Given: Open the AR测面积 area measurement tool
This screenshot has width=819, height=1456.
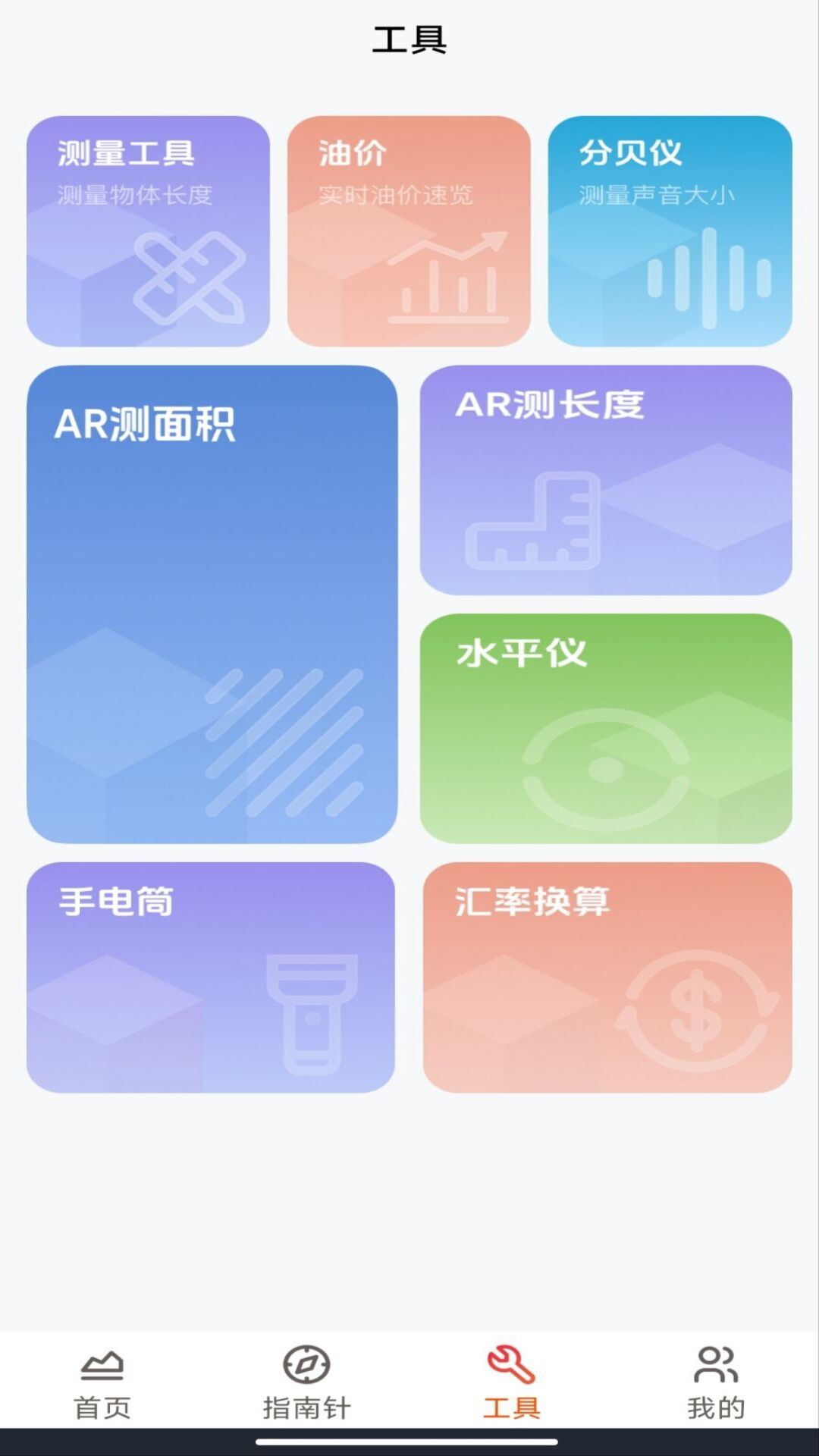Looking at the screenshot, I should [x=212, y=604].
